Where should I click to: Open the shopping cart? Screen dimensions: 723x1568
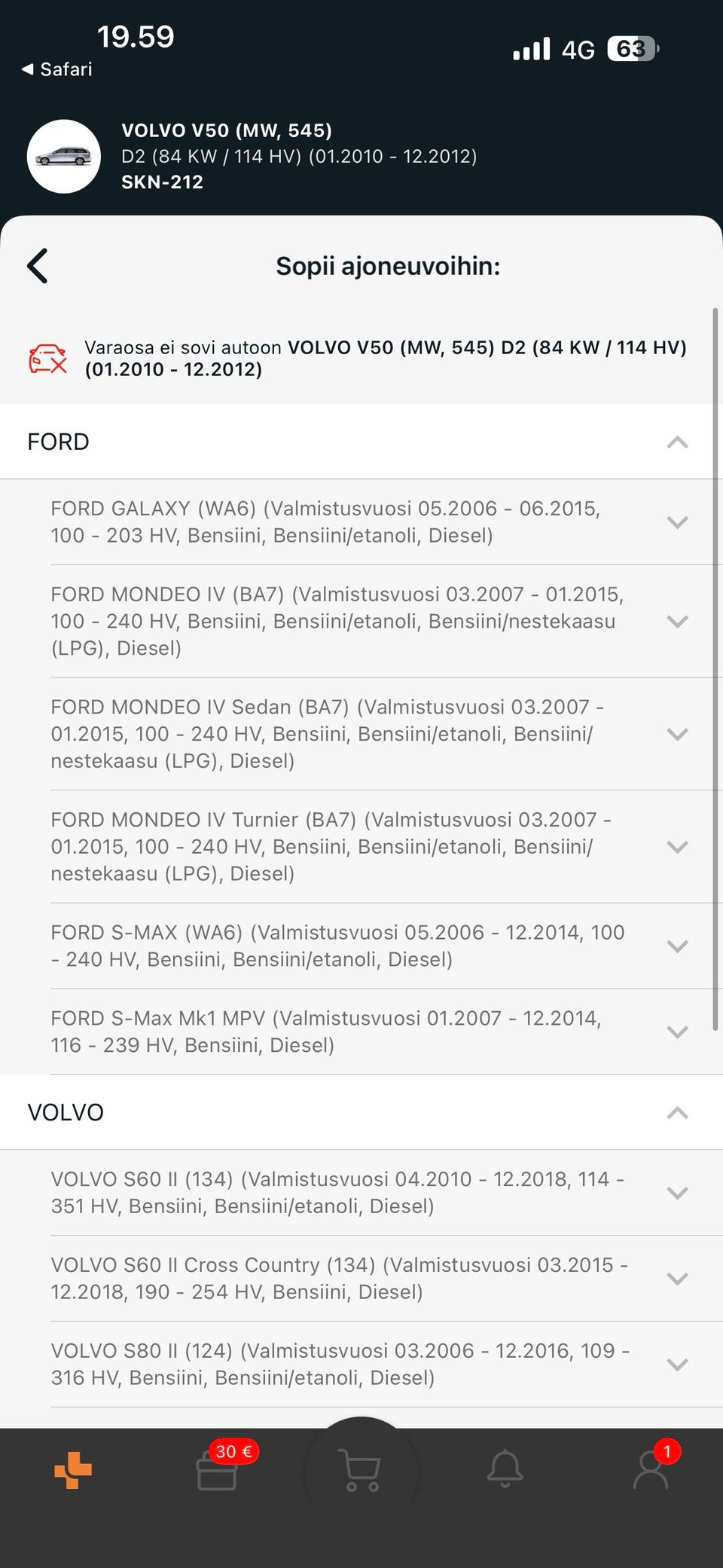[361, 1469]
